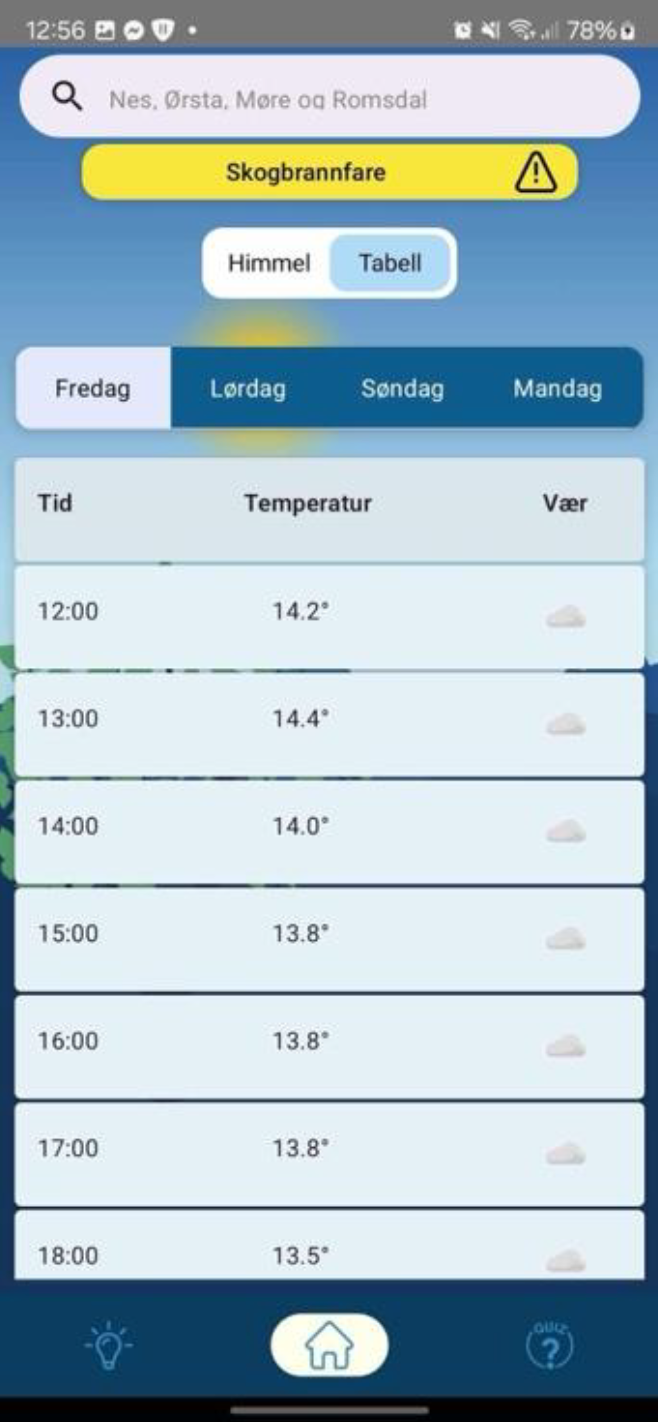The width and height of the screenshot is (658, 1422).
Task: Open the Skogbrannfare warning banner
Action: tap(329, 172)
